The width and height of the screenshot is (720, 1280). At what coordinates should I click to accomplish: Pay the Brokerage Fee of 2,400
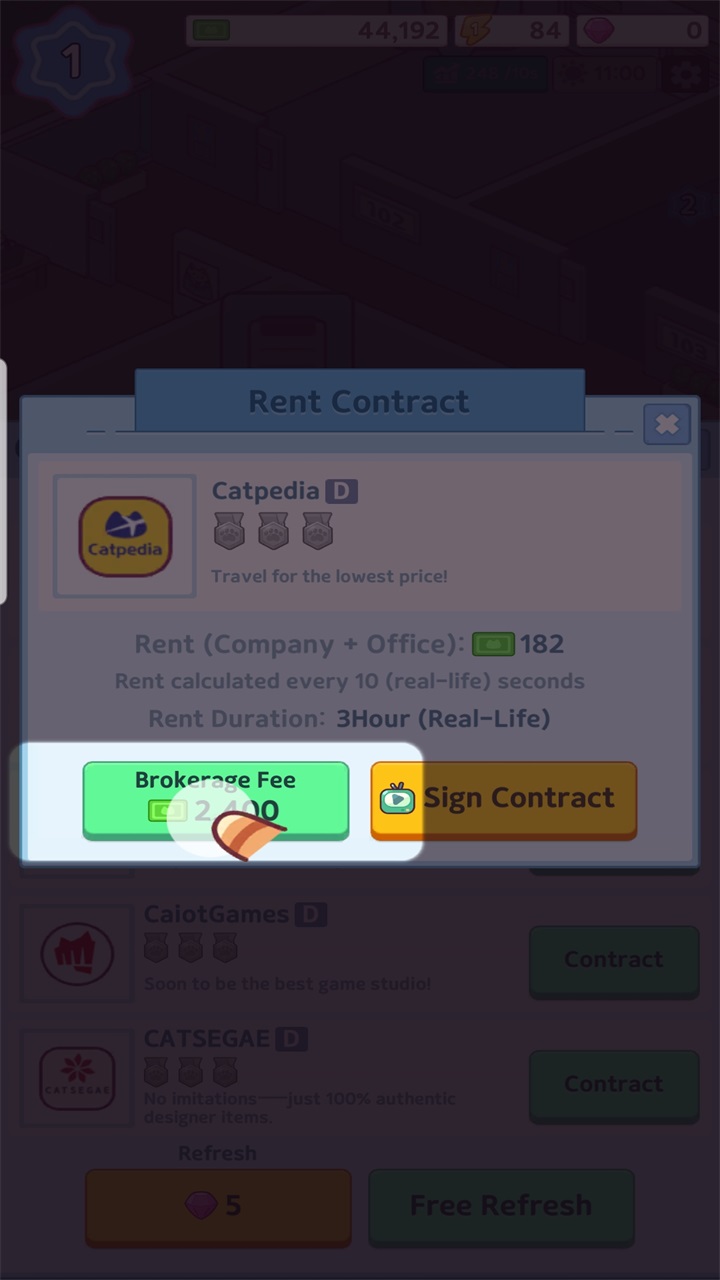tap(215, 798)
